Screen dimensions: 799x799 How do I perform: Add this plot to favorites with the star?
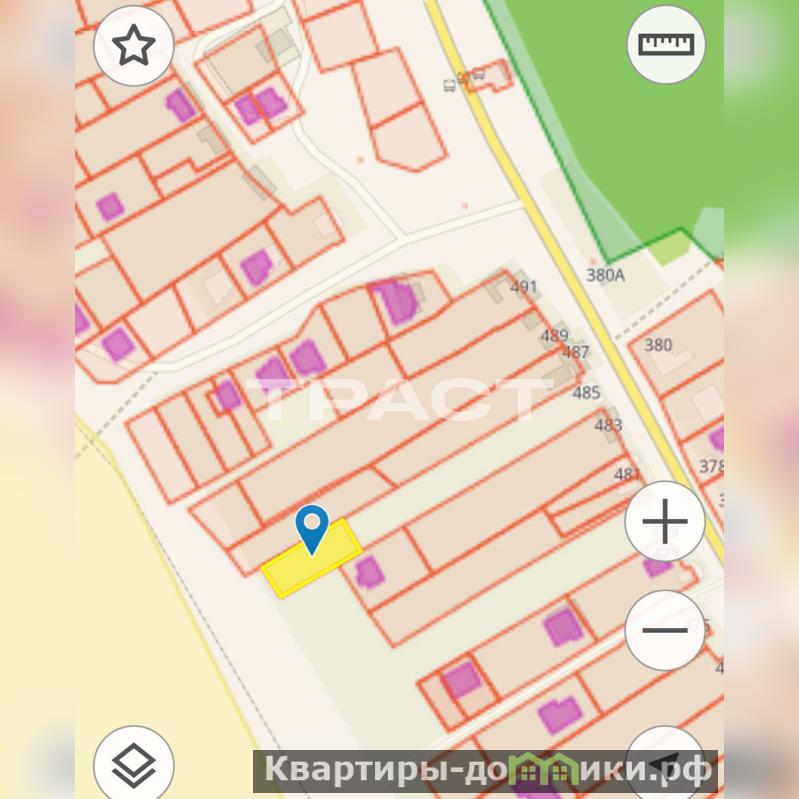[133, 46]
